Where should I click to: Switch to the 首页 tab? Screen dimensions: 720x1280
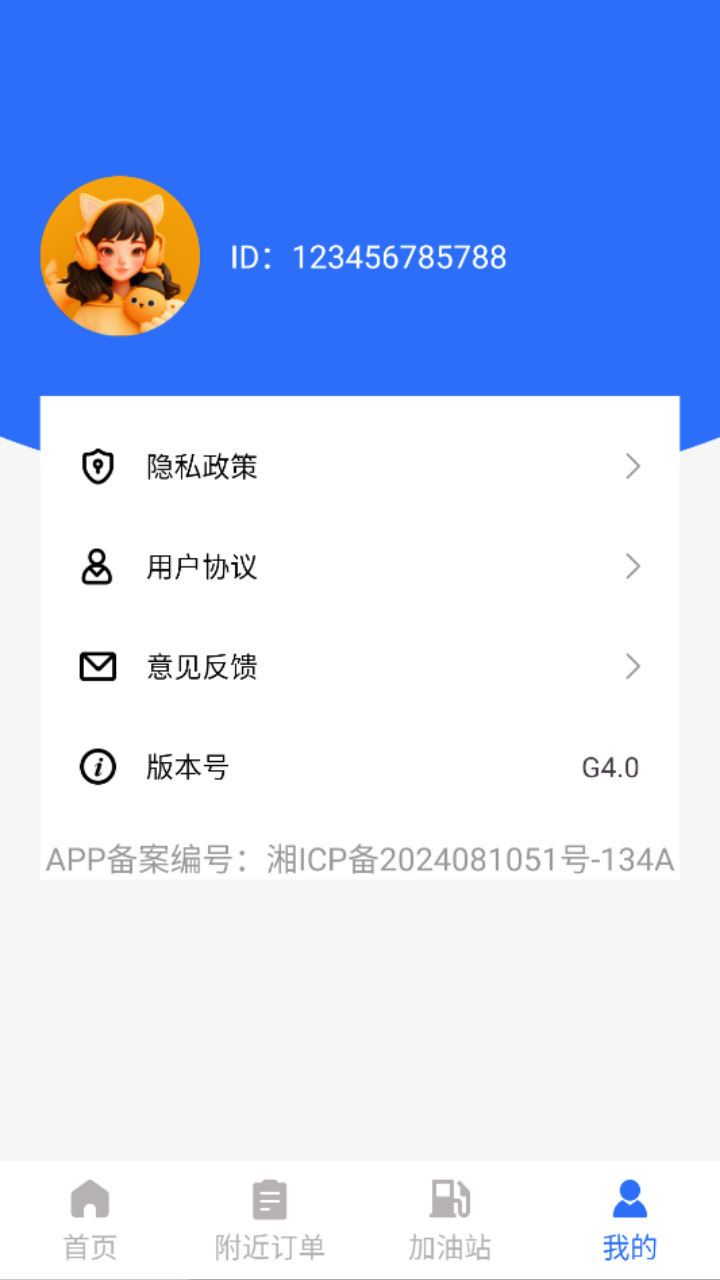coord(90,1220)
